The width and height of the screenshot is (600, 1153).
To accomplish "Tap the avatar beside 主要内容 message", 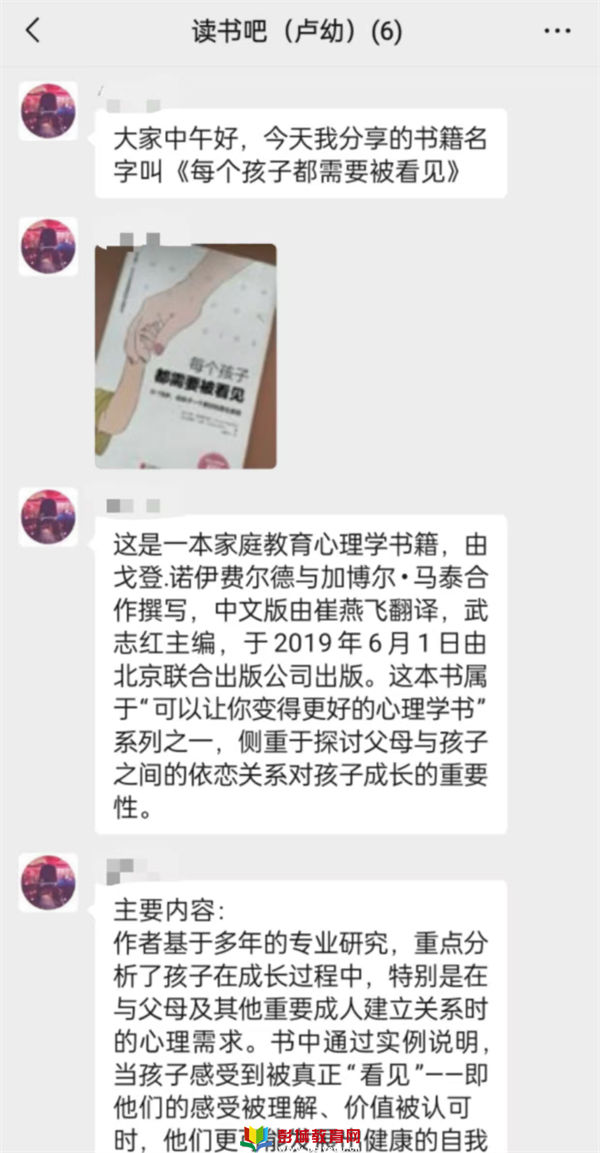I will point(48,882).
